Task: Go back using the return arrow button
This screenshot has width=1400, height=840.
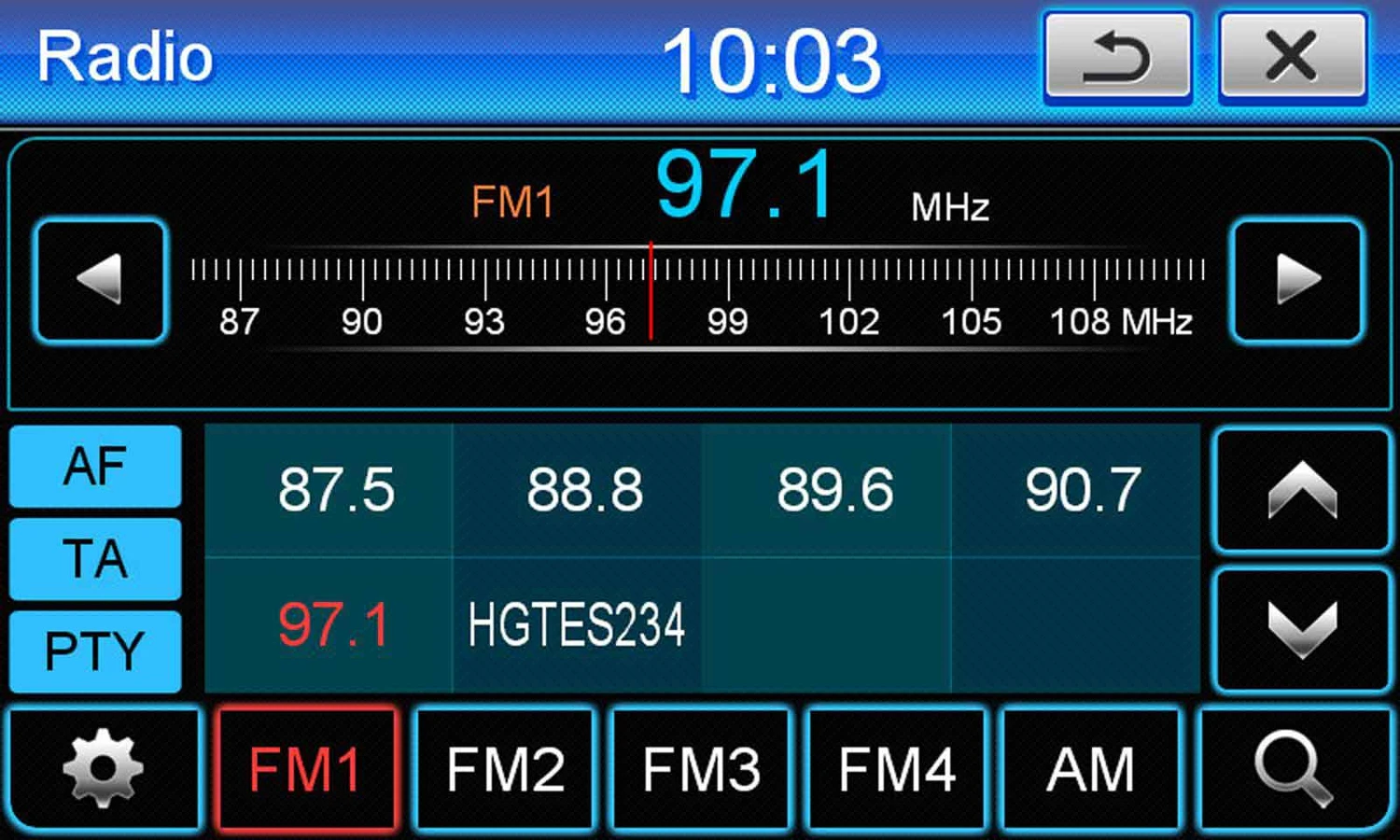Action: click(x=1117, y=56)
